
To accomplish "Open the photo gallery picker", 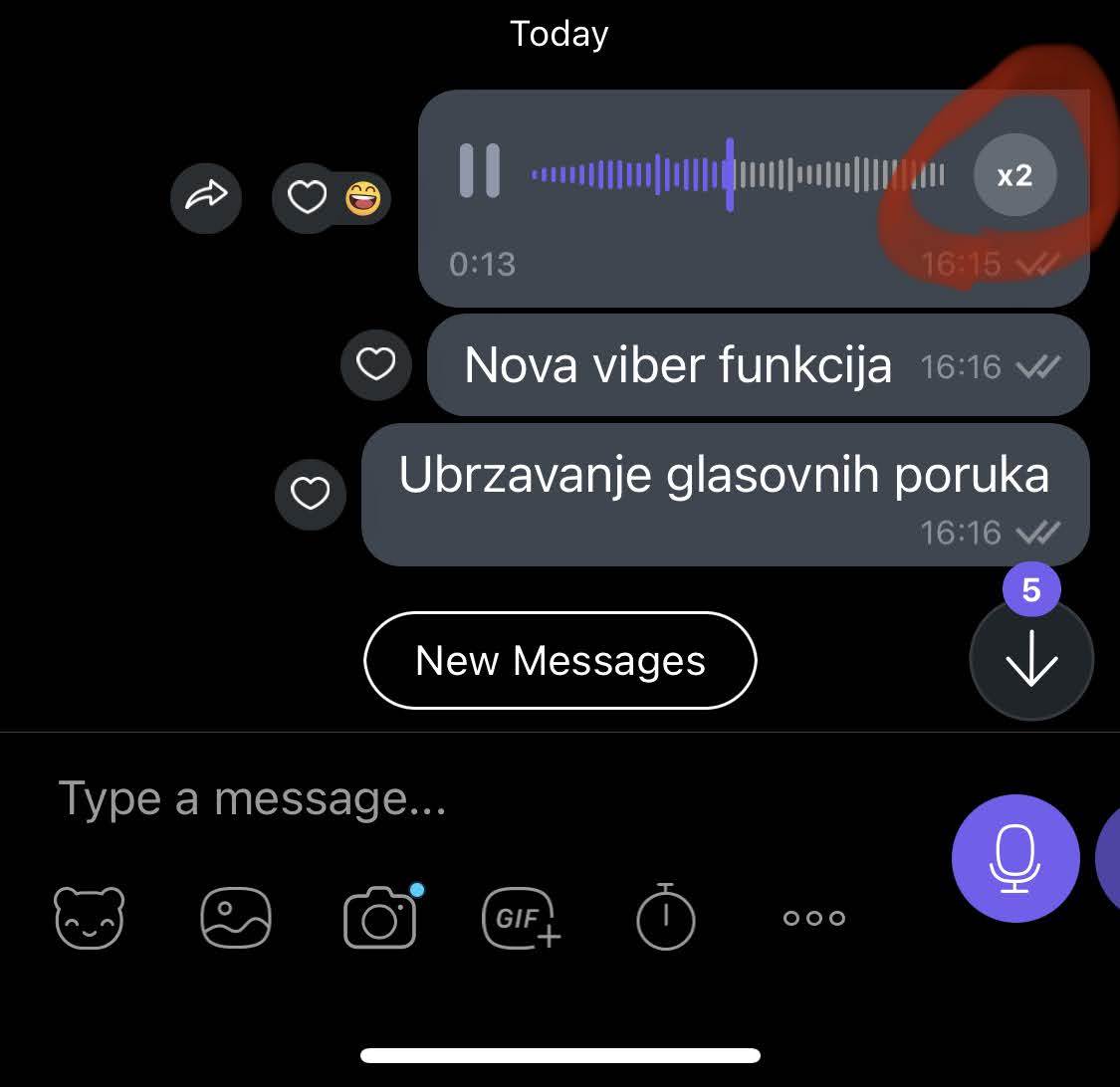I will pos(236,918).
